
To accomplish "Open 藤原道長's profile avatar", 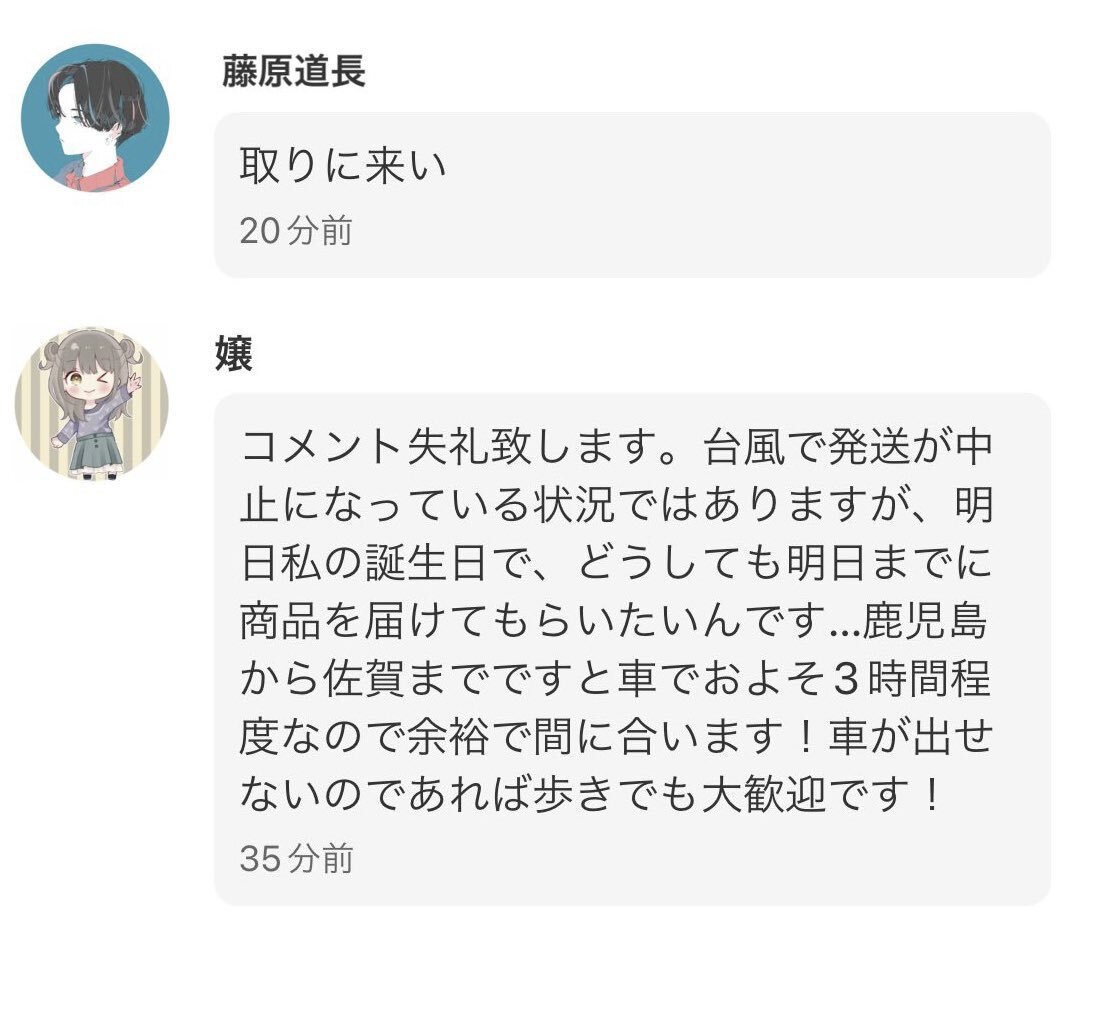I will [95, 118].
